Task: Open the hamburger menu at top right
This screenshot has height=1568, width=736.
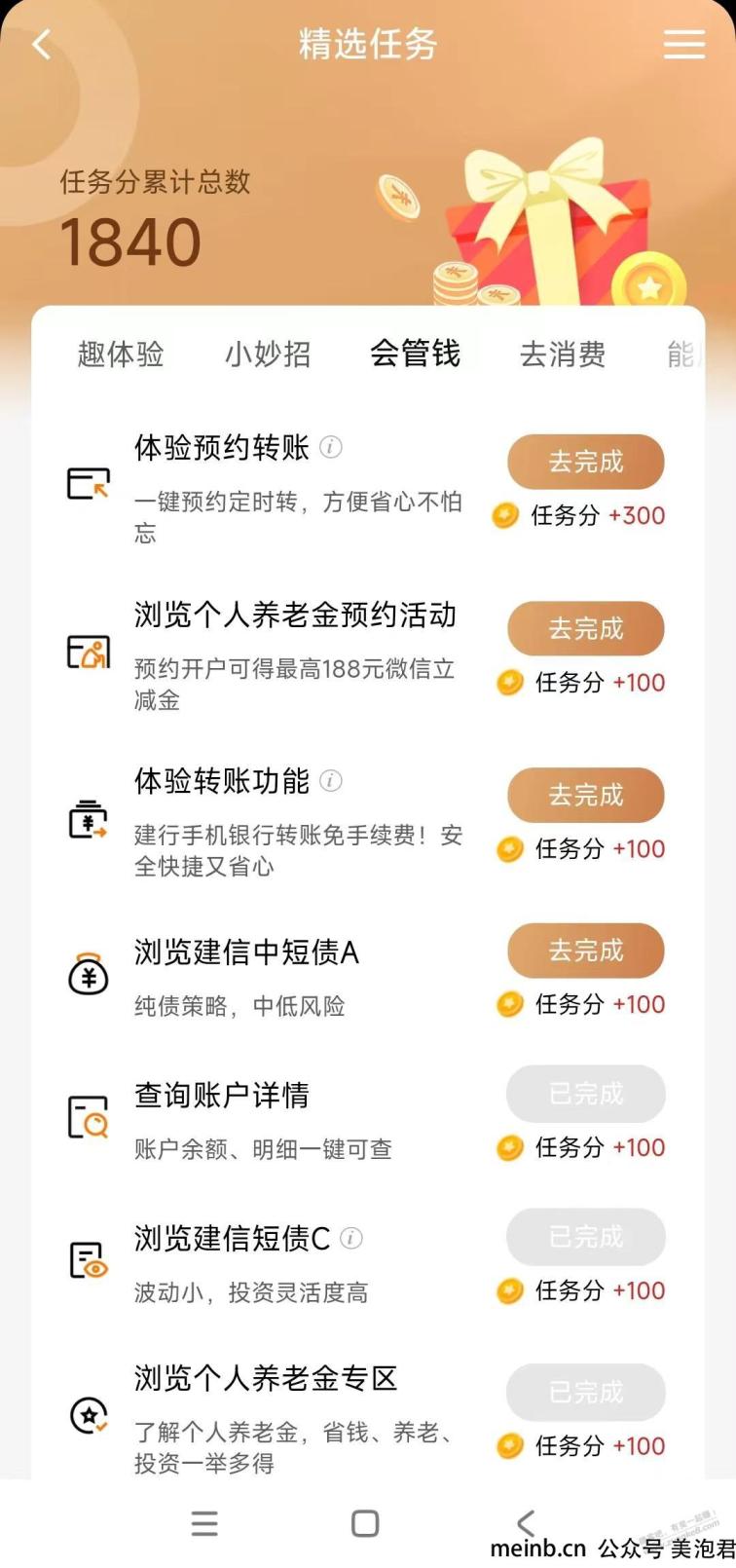Action: click(683, 44)
